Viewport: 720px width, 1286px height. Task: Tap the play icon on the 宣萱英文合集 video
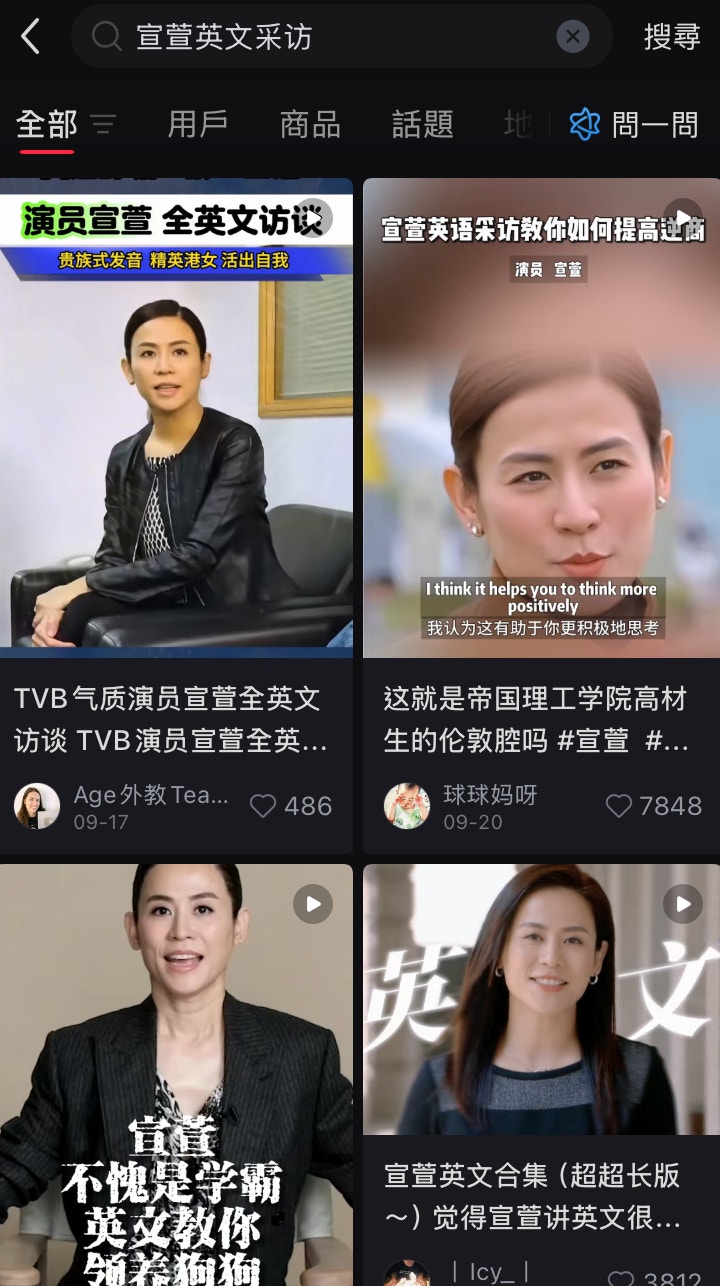tap(682, 903)
